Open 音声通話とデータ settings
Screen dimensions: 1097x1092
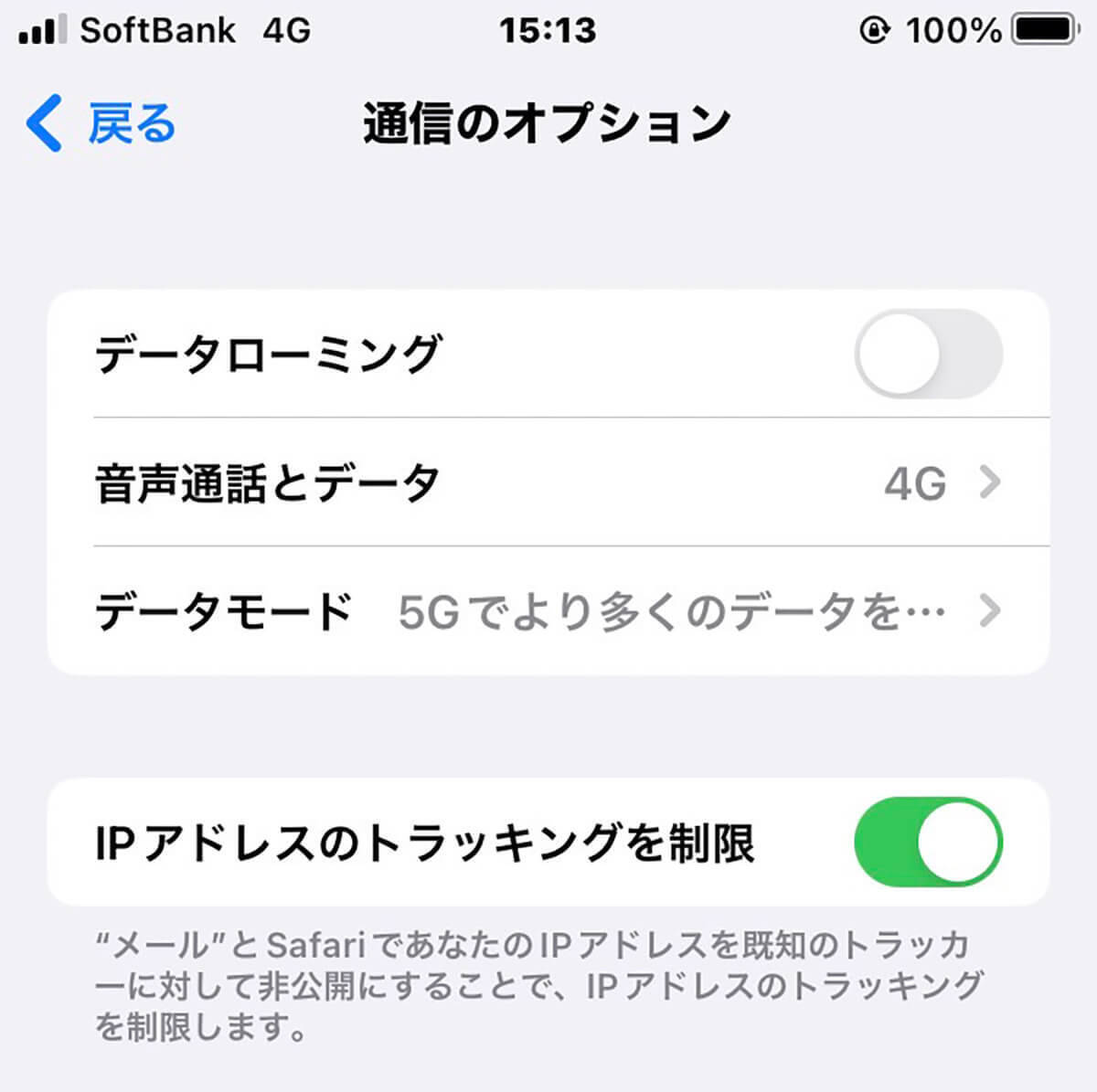click(547, 482)
